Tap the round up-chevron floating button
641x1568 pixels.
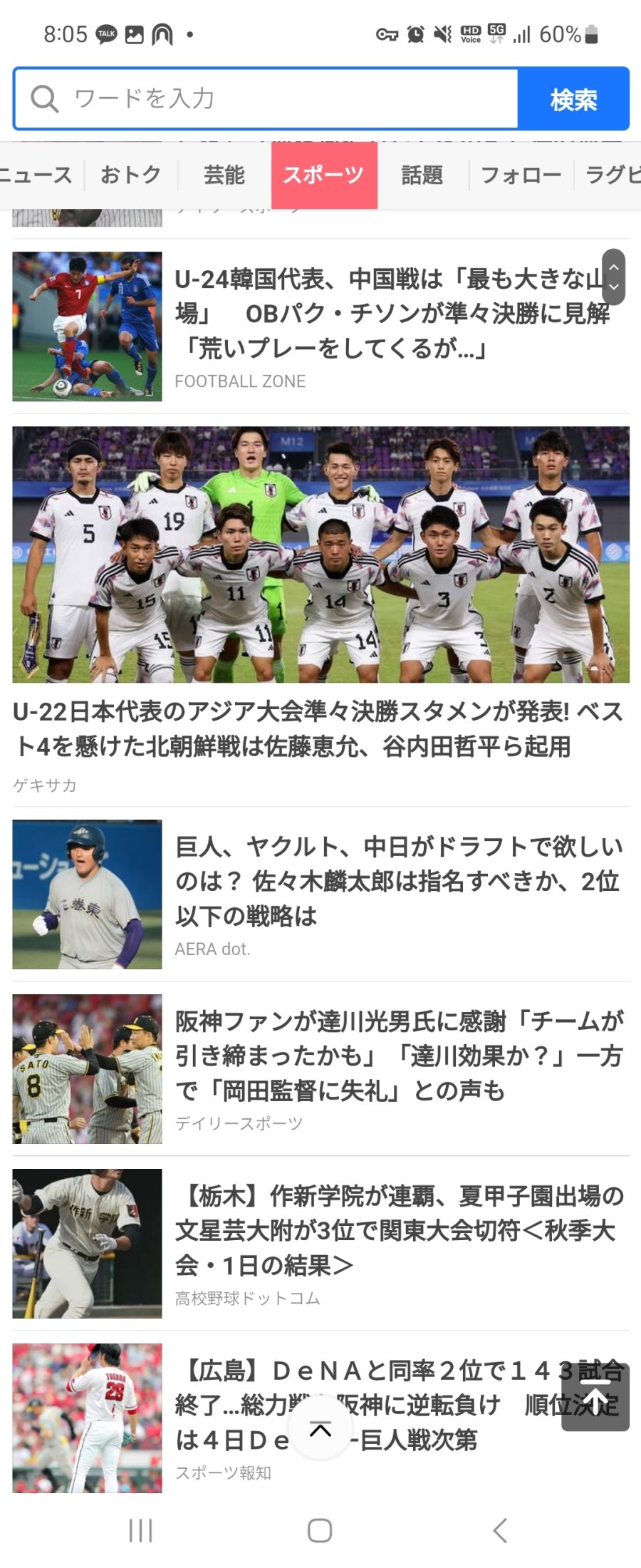pos(320,1429)
